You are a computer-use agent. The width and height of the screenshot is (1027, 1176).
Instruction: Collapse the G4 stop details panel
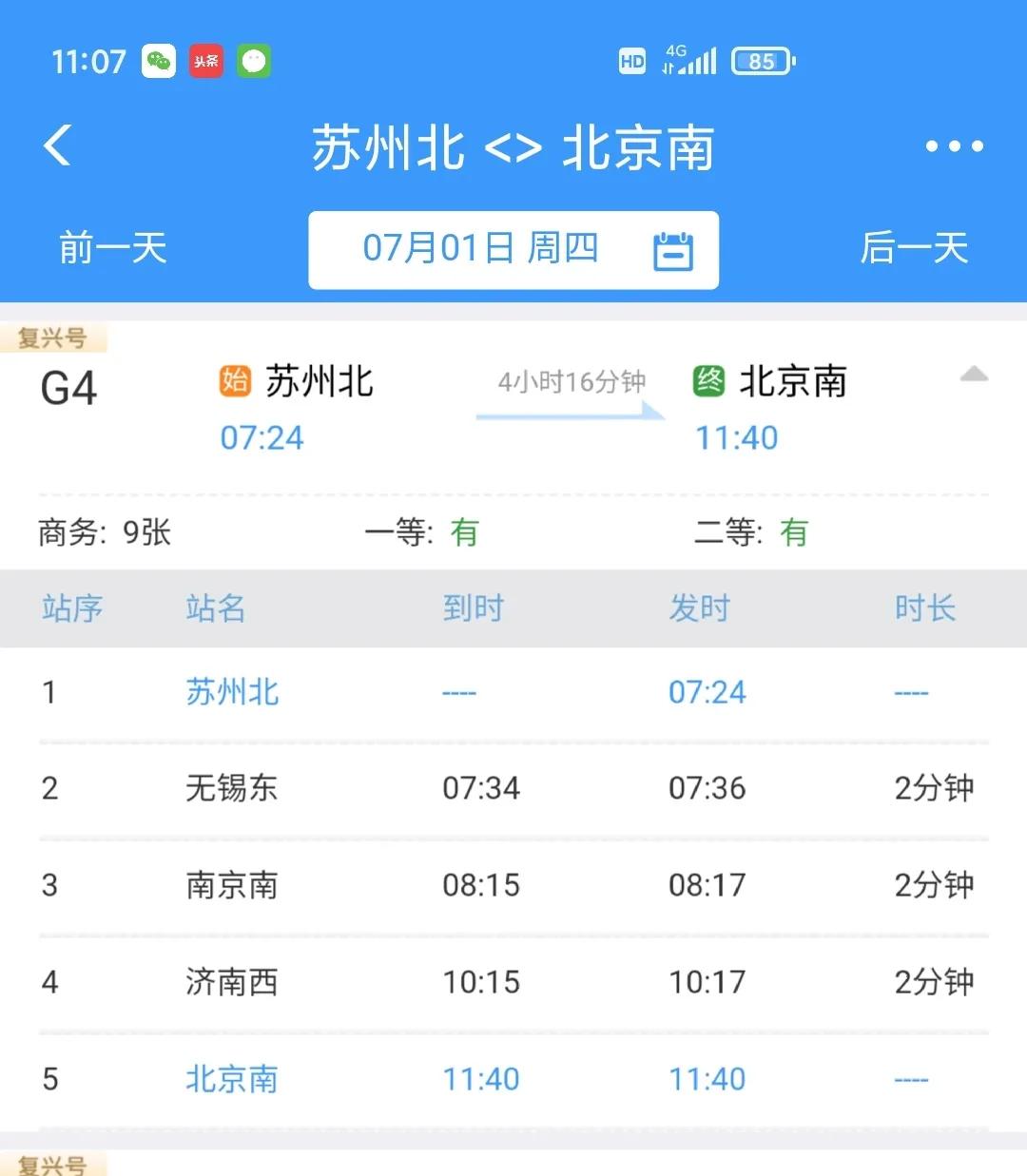point(974,375)
